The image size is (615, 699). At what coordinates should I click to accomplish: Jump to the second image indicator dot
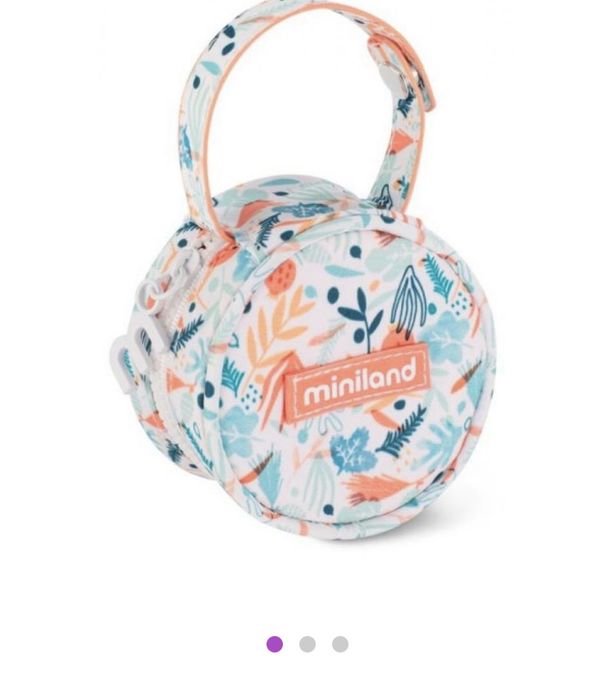pyautogui.click(x=308, y=644)
